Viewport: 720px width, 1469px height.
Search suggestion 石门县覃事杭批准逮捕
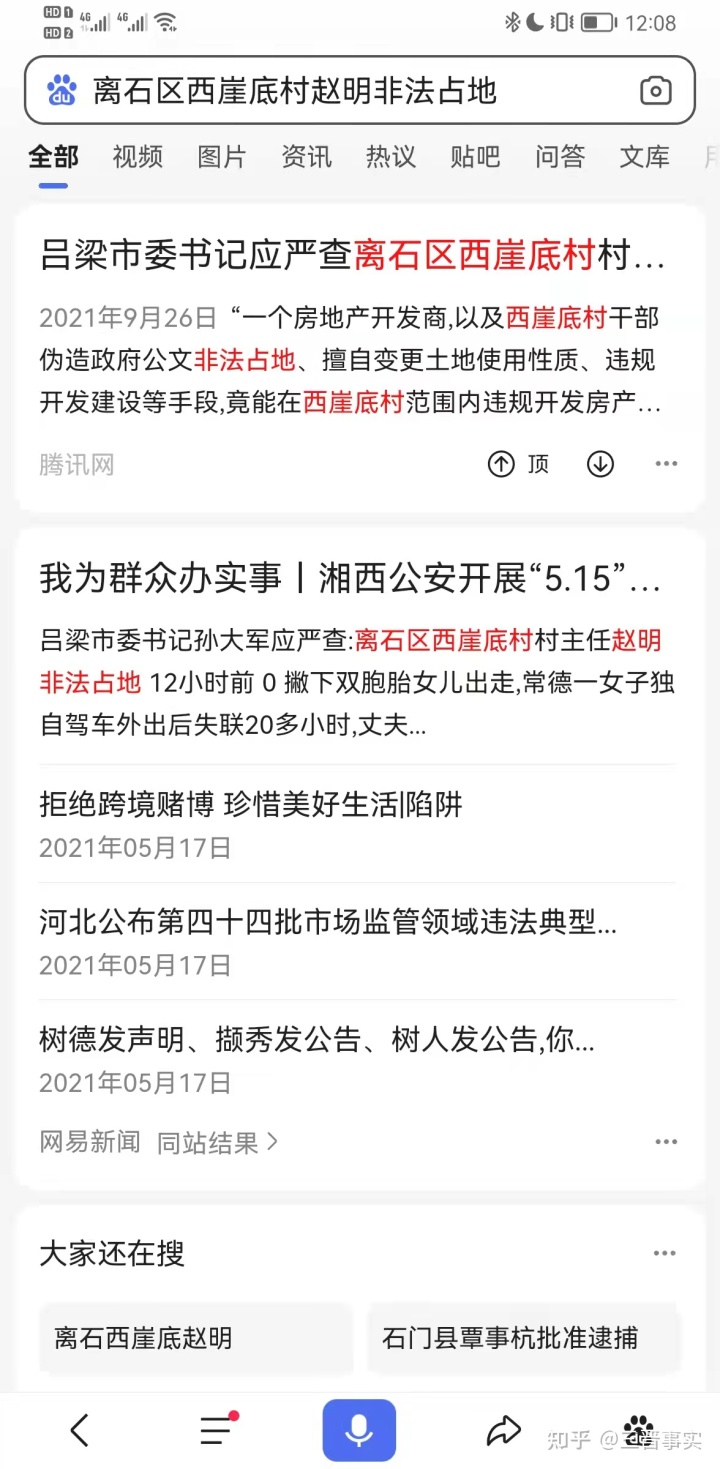[x=523, y=1338]
